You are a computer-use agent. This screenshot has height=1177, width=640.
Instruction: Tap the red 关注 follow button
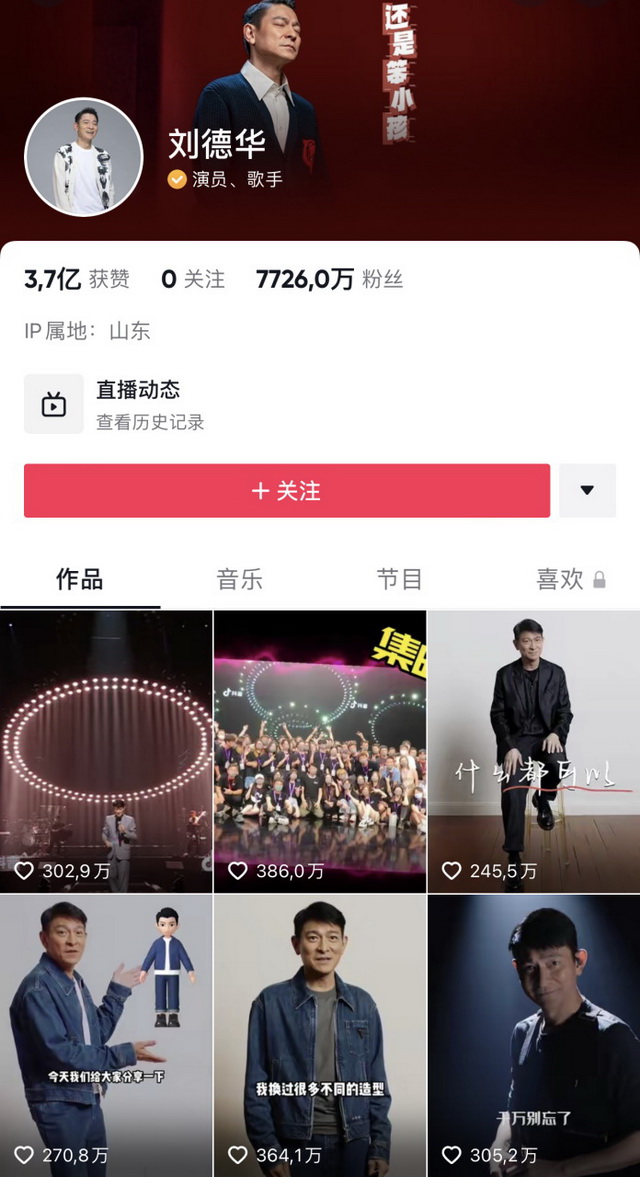coord(287,491)
